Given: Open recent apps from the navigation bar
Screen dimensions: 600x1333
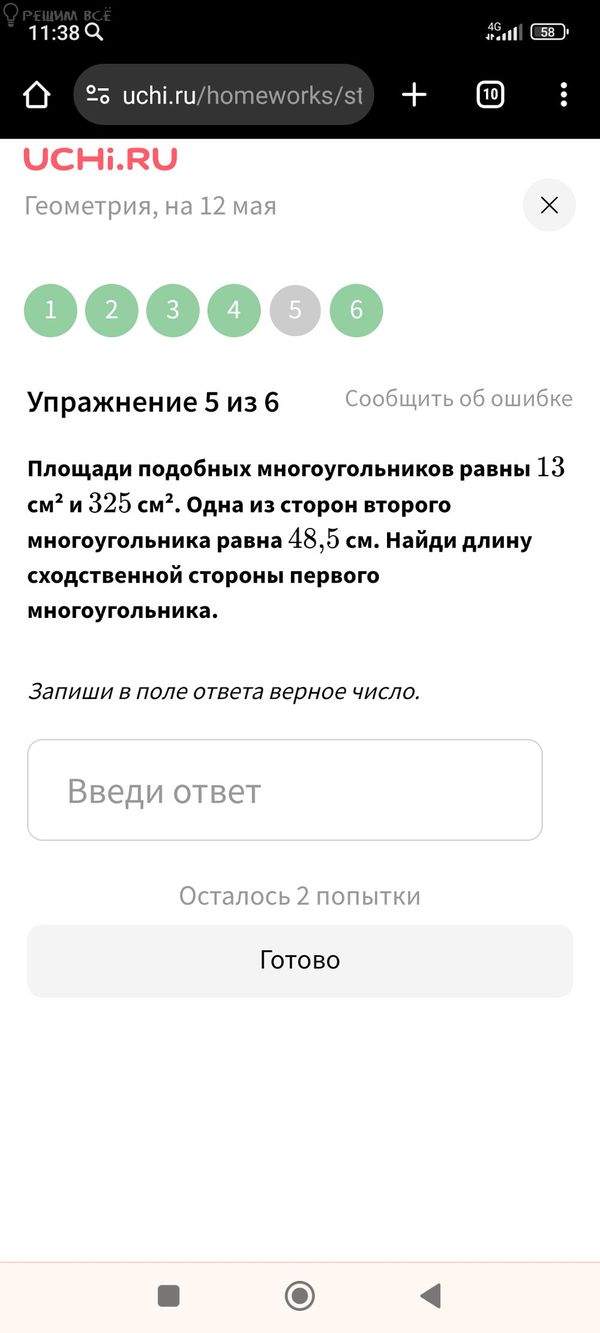Looking at the screenshot, I should coord(169,1296).
